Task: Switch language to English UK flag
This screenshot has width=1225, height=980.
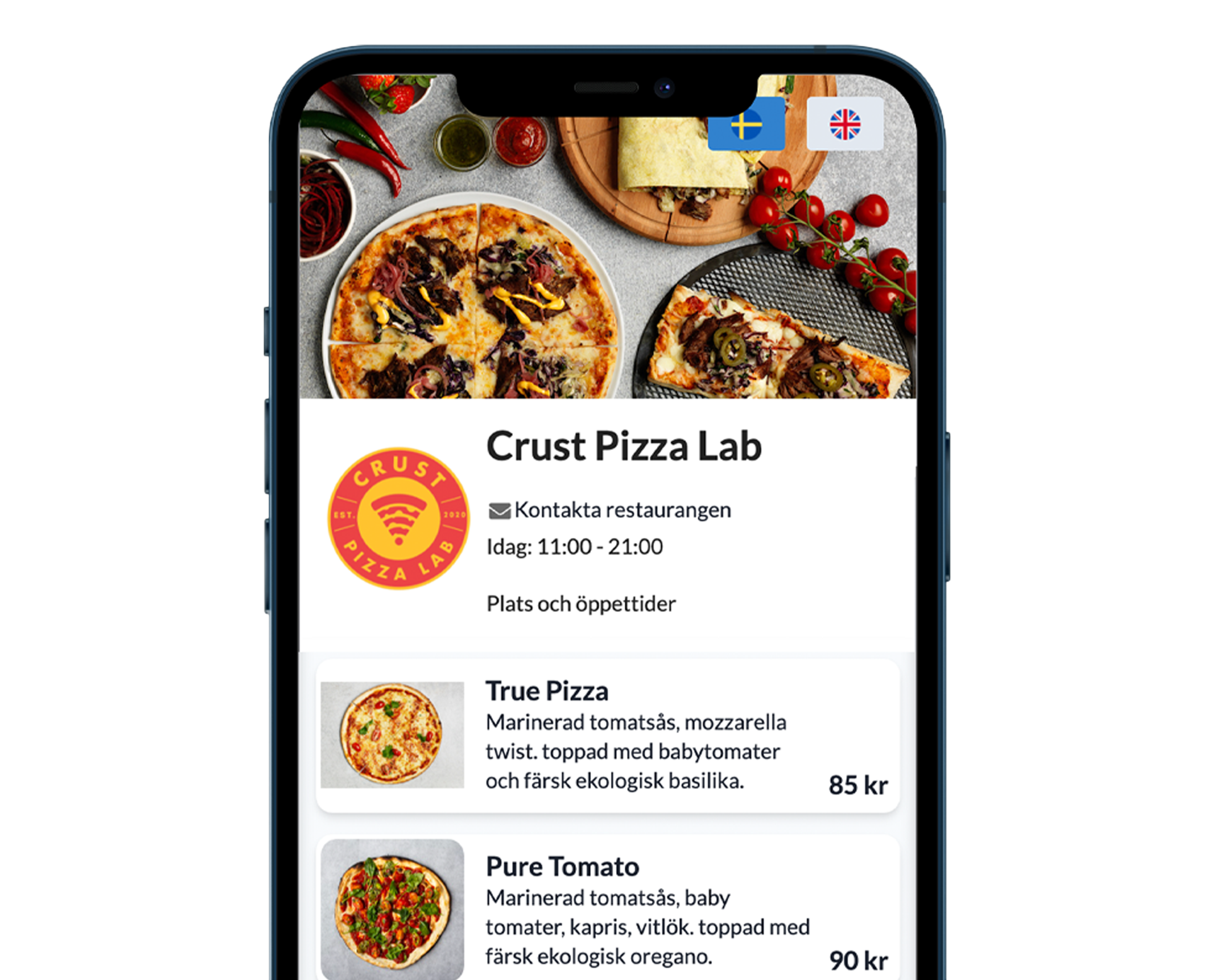Action: pyautogui.click(x=845, y=124)
